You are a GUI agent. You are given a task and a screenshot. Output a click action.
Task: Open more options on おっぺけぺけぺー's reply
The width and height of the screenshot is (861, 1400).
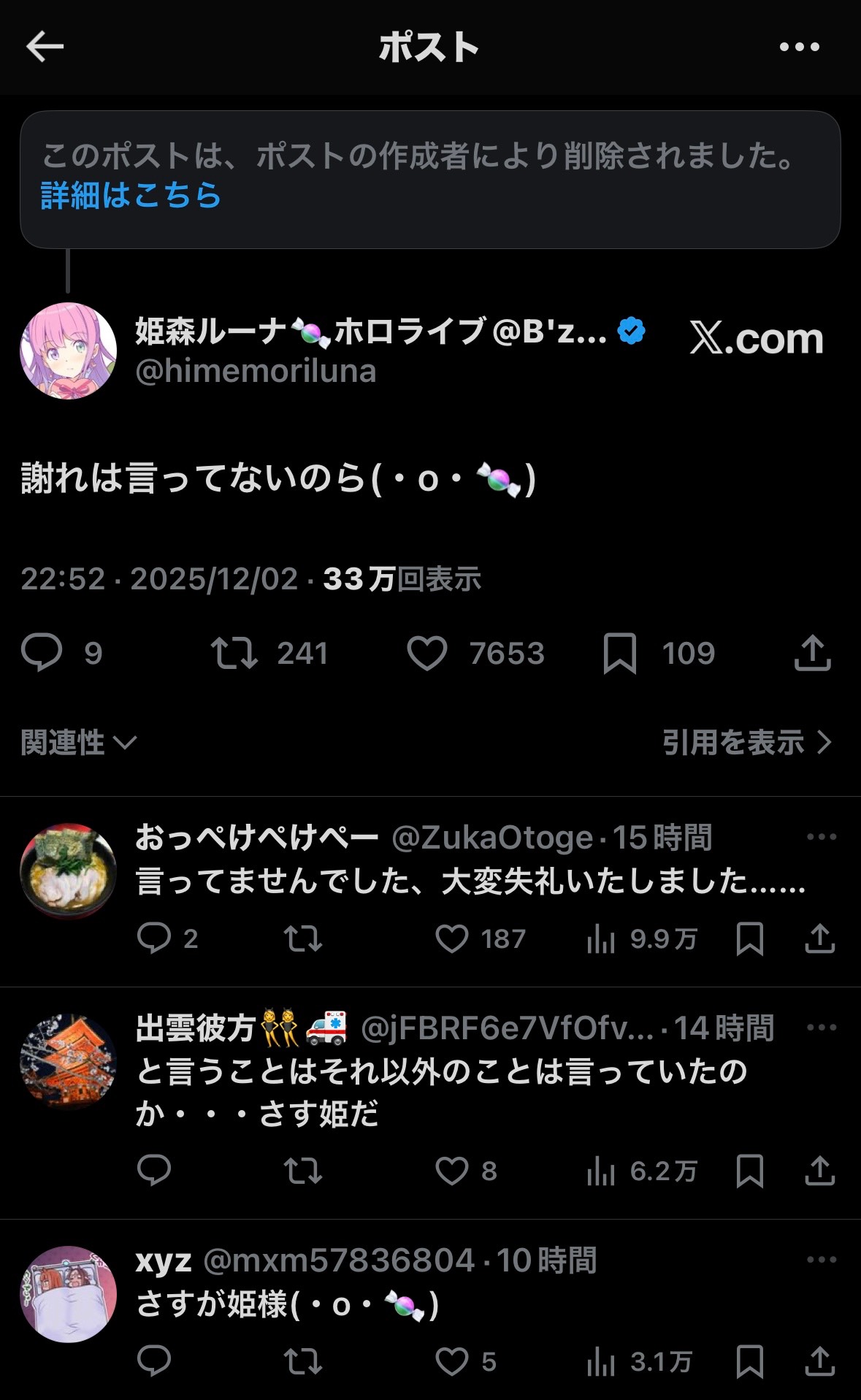point(821,837)
